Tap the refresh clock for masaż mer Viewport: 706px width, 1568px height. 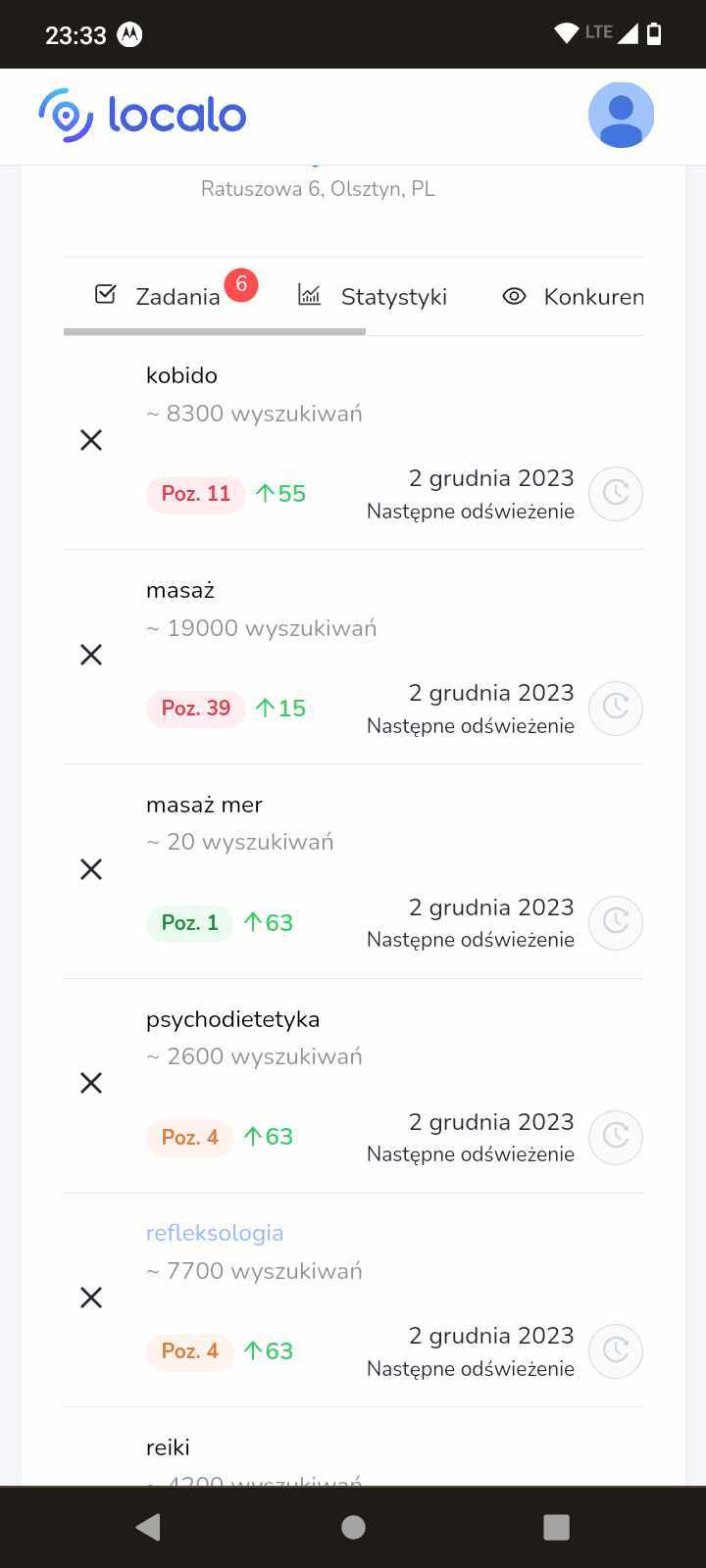click(x=616, y=922)
